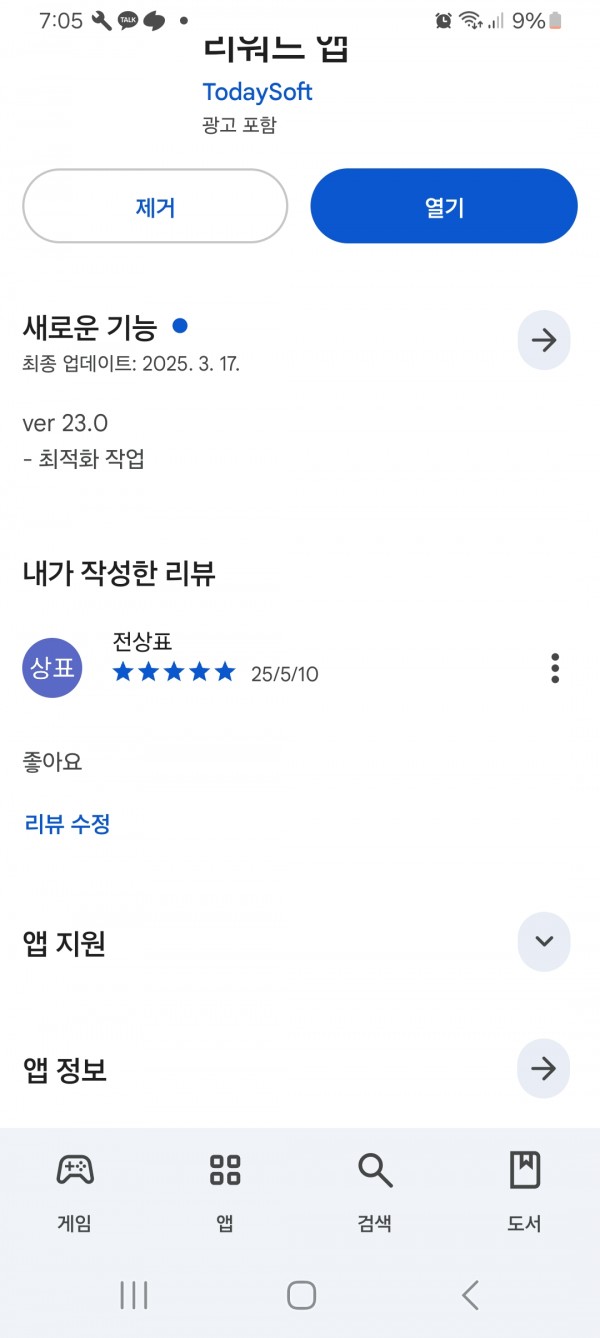Switch to the 게임 tab
The height and width of the screenshot is (1338, 600).
pyautogui.click(x=75, y=1191)
